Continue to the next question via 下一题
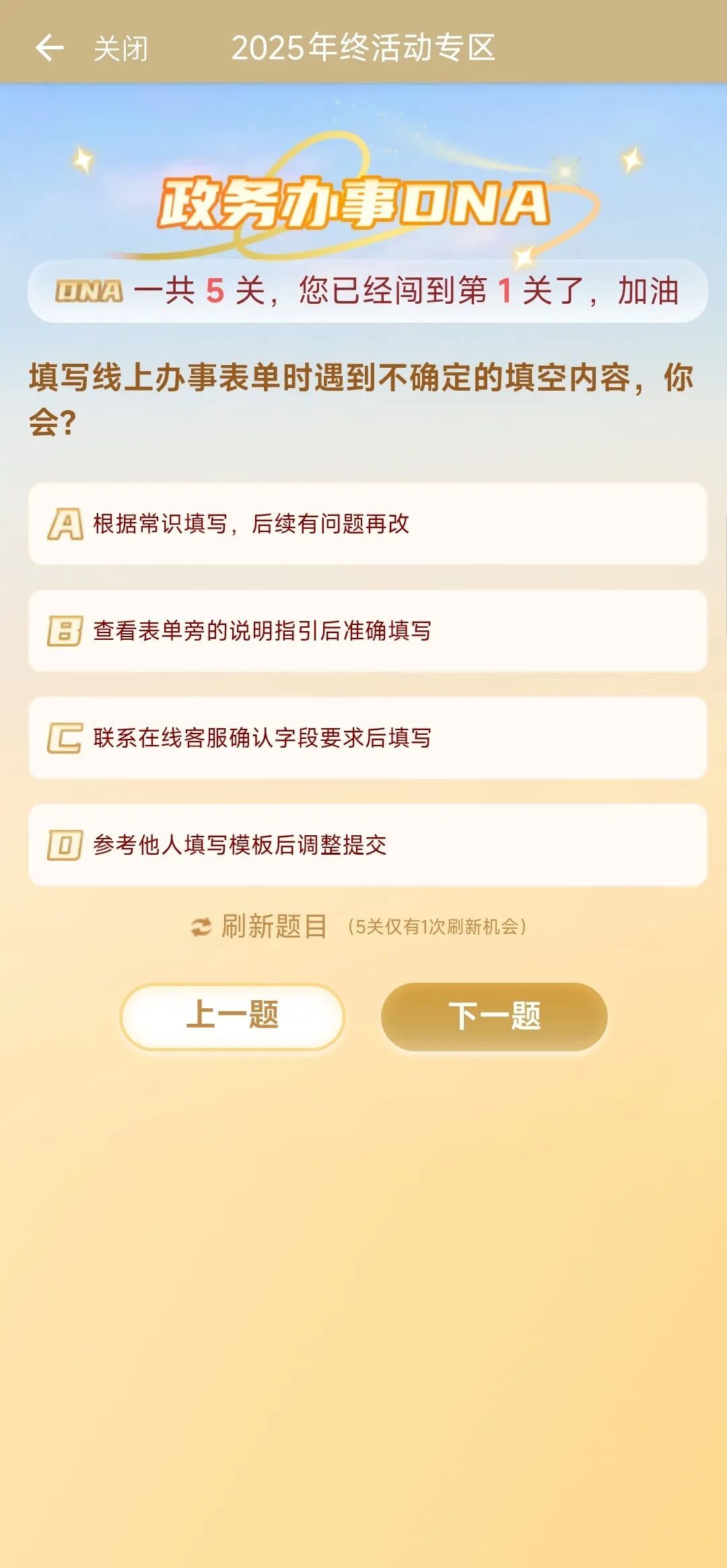The image size is (727, 1568). pyautogui.click(x=494, y=1016)
